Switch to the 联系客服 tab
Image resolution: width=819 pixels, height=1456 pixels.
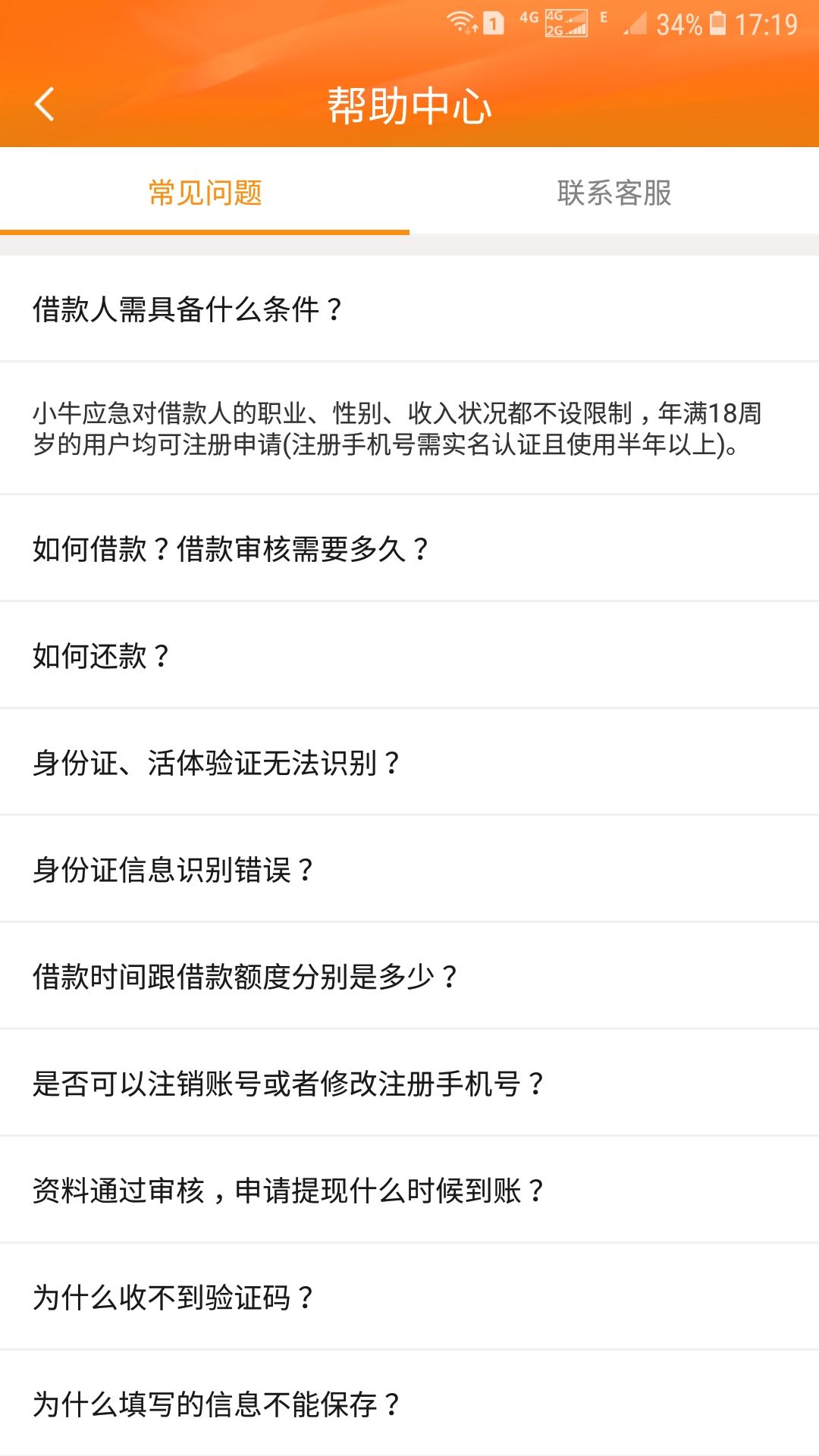614,193
